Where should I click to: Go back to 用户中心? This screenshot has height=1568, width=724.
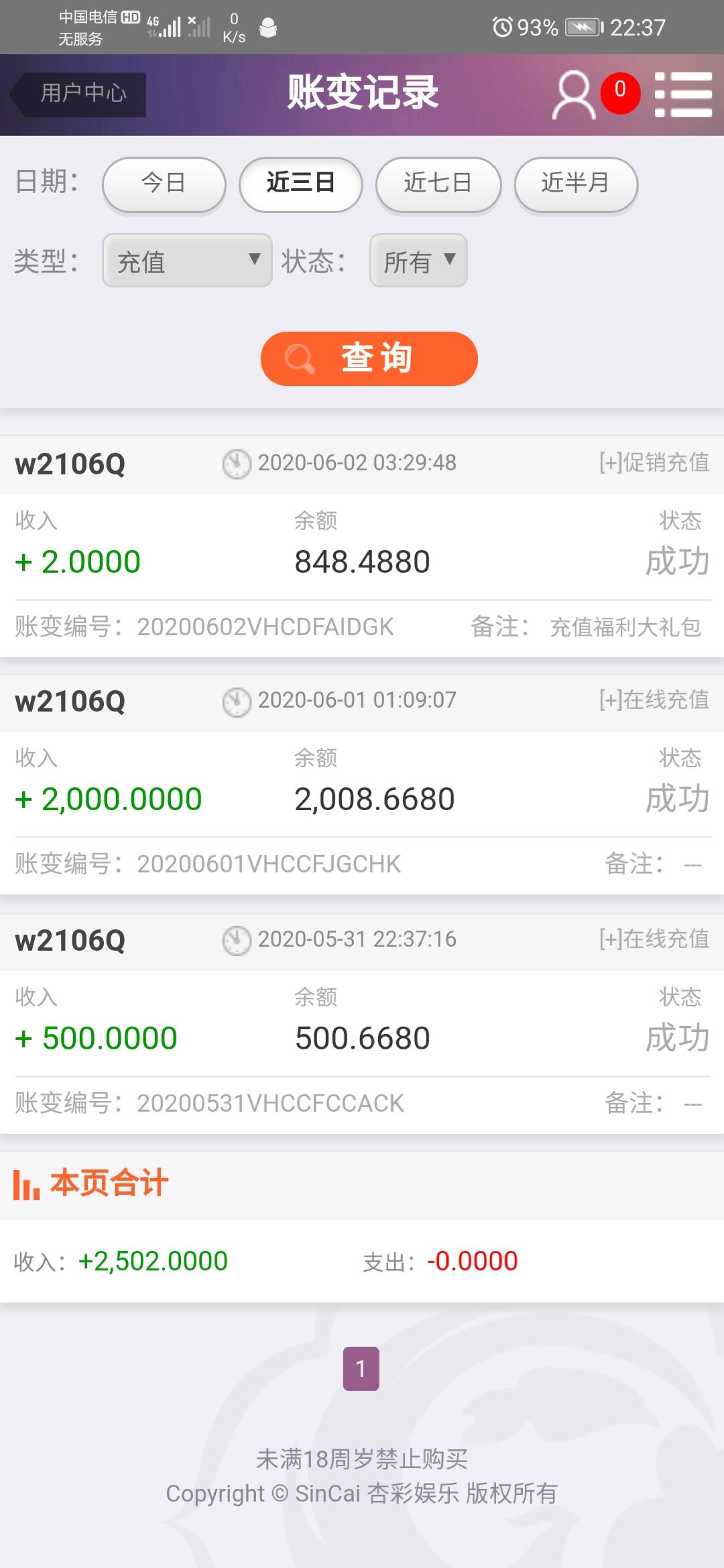click(x=78, y=94)
